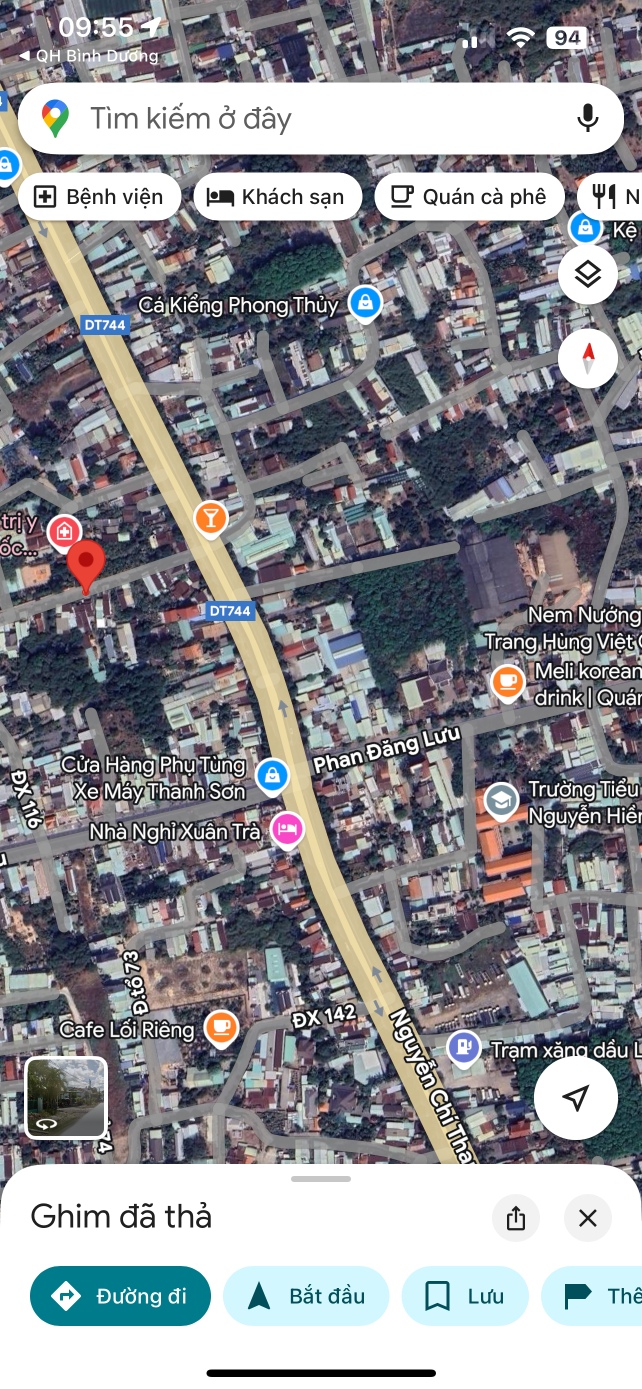Viewport: 642px width, 1389px height.
Task: Return to the QH Bình Dương app
Action: pyautogui.click(x=88, y=56)
